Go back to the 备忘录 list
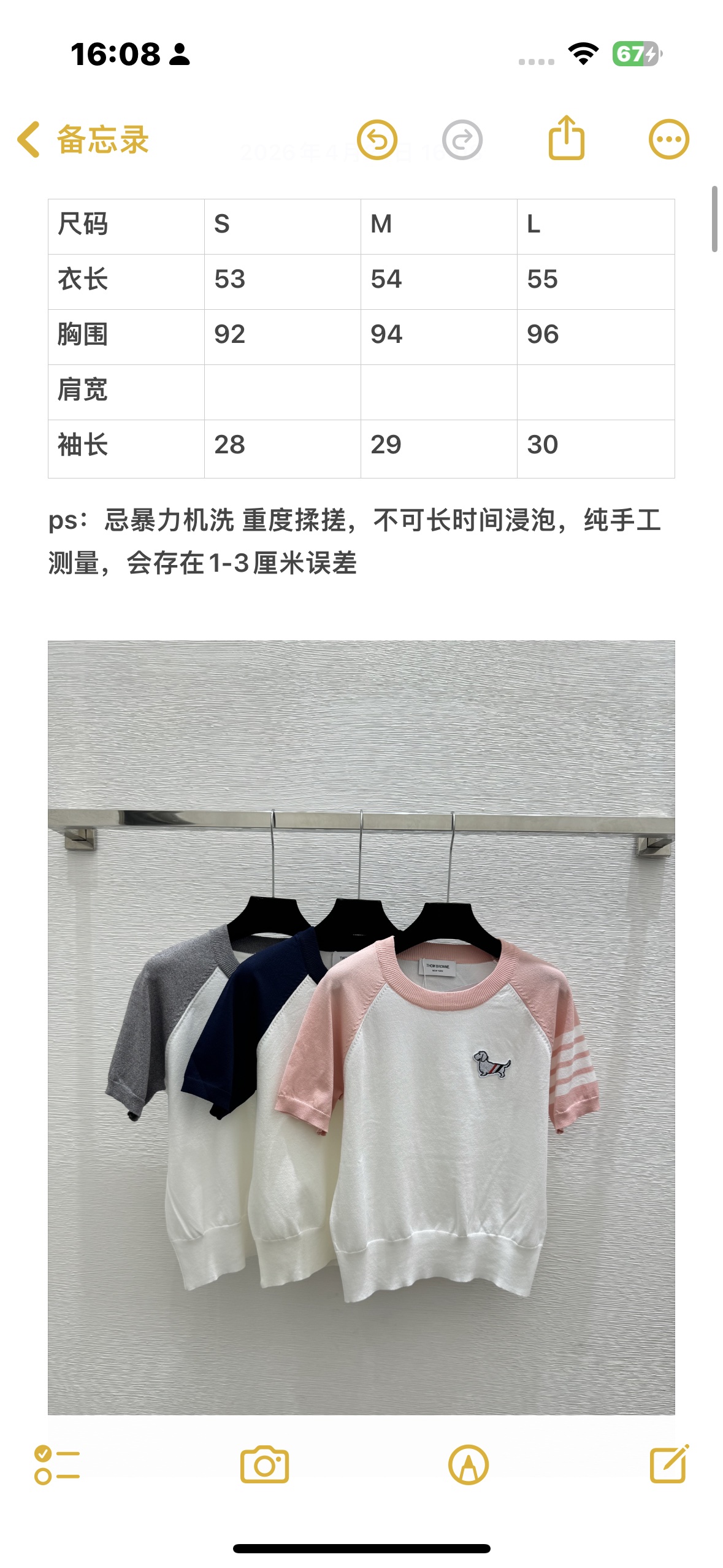This screenshot has height=1568, width=723. (x=83, y=140)
